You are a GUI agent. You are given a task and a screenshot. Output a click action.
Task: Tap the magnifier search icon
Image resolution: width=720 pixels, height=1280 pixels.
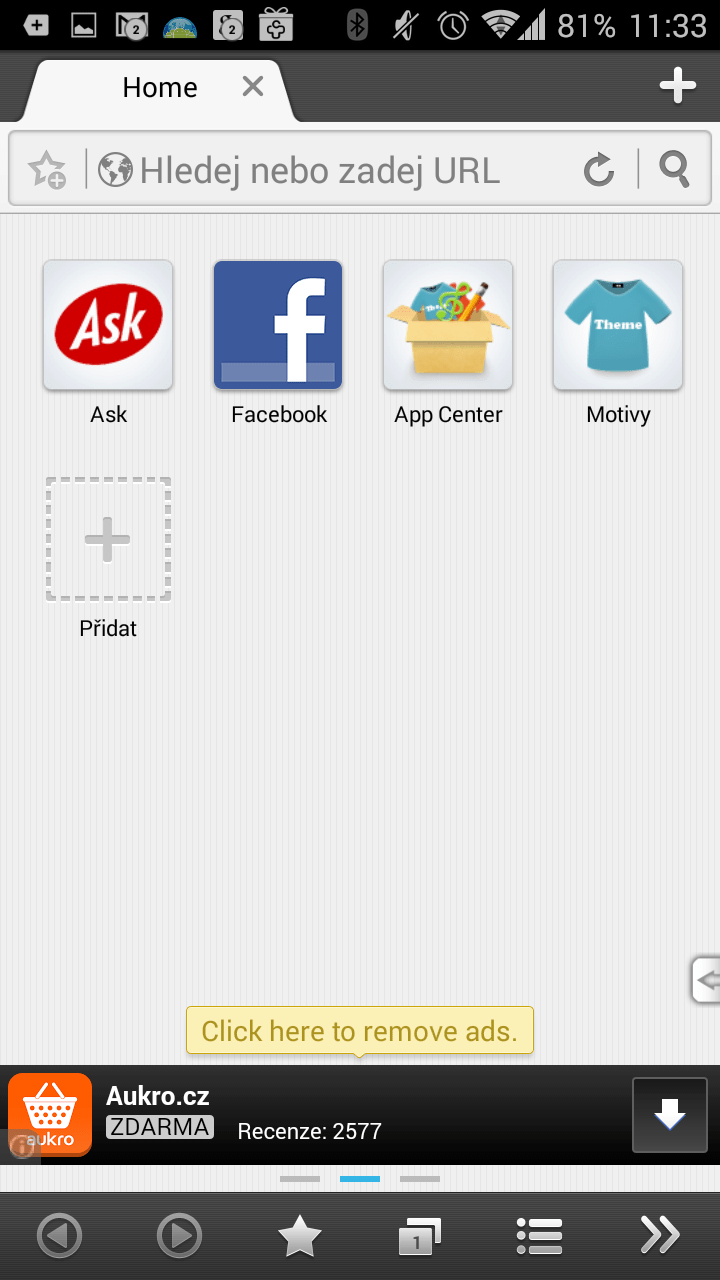pos(675,170)
